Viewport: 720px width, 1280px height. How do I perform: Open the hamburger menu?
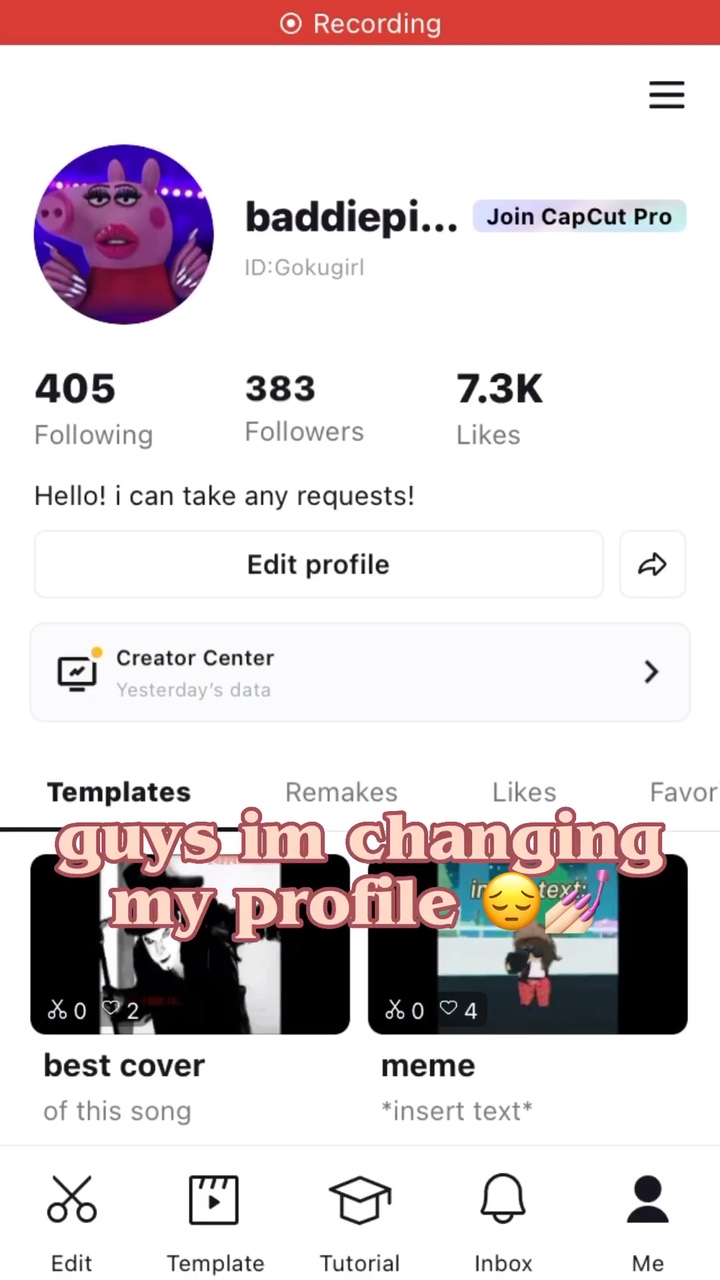coord(667,95)
